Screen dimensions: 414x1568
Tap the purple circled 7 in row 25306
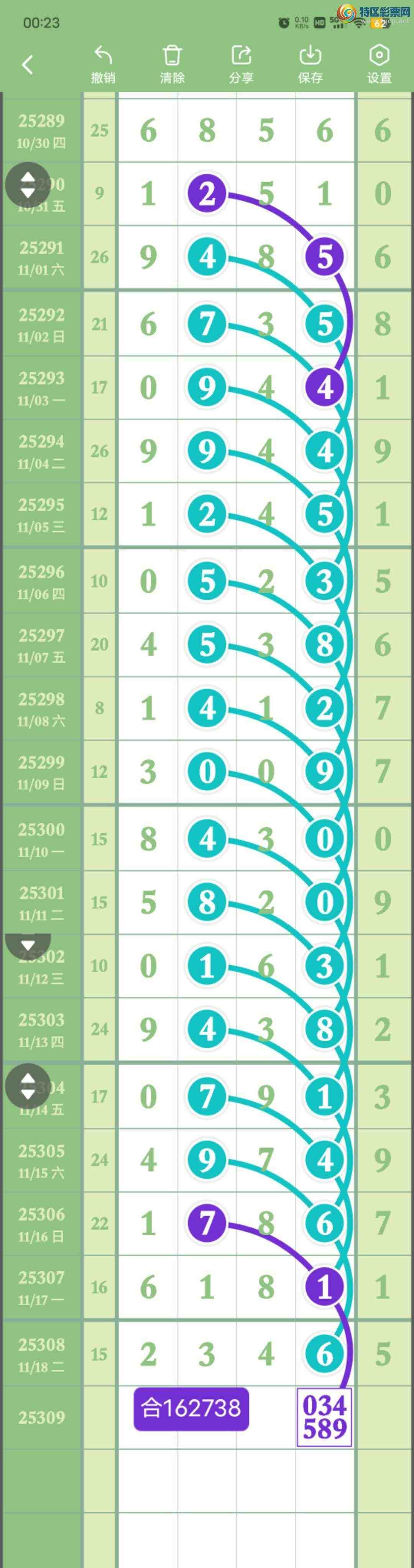[x=207, y=1223]
